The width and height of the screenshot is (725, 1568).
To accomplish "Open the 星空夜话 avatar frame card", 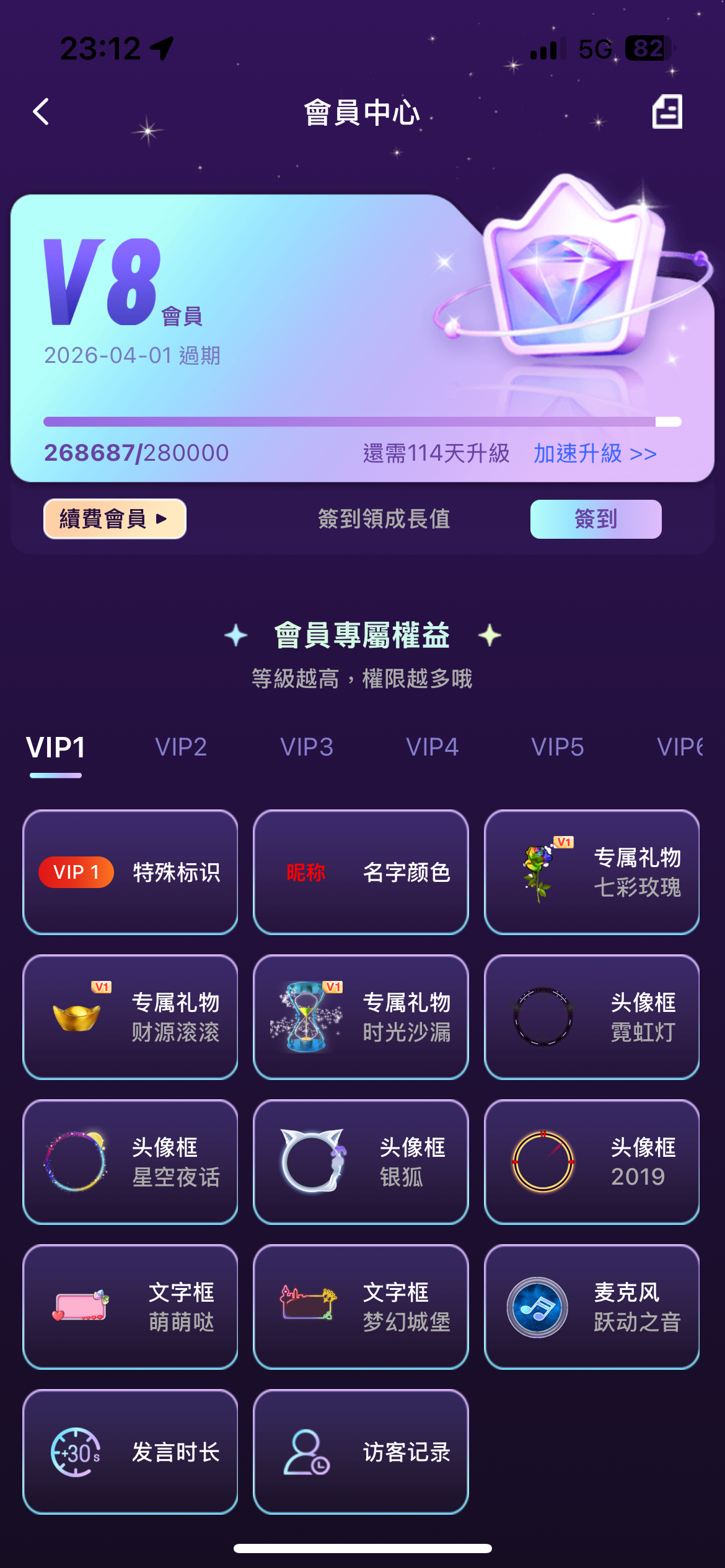I will click(x=130, y=1162).
